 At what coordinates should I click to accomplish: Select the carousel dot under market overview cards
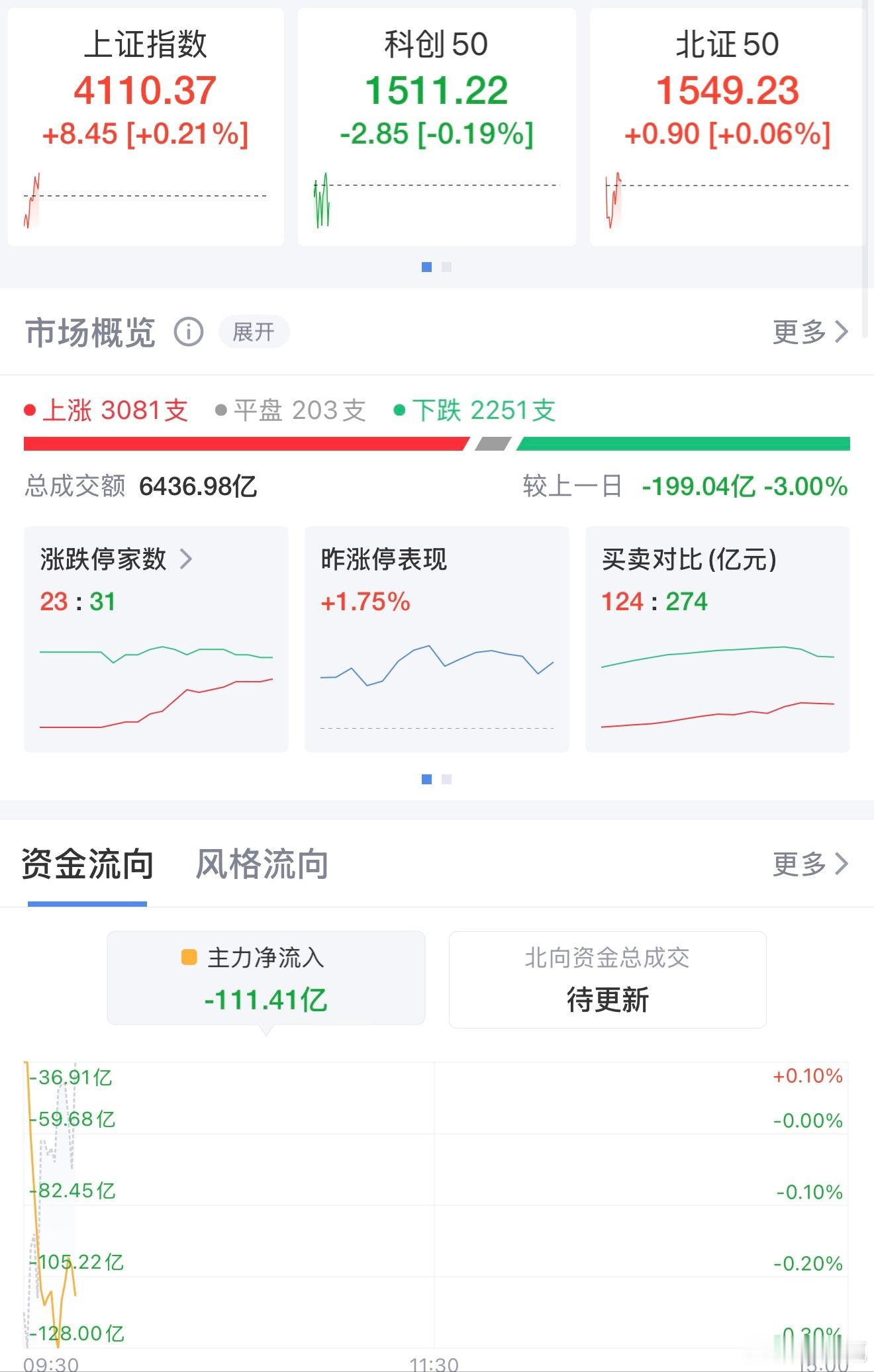click(426, 780)
